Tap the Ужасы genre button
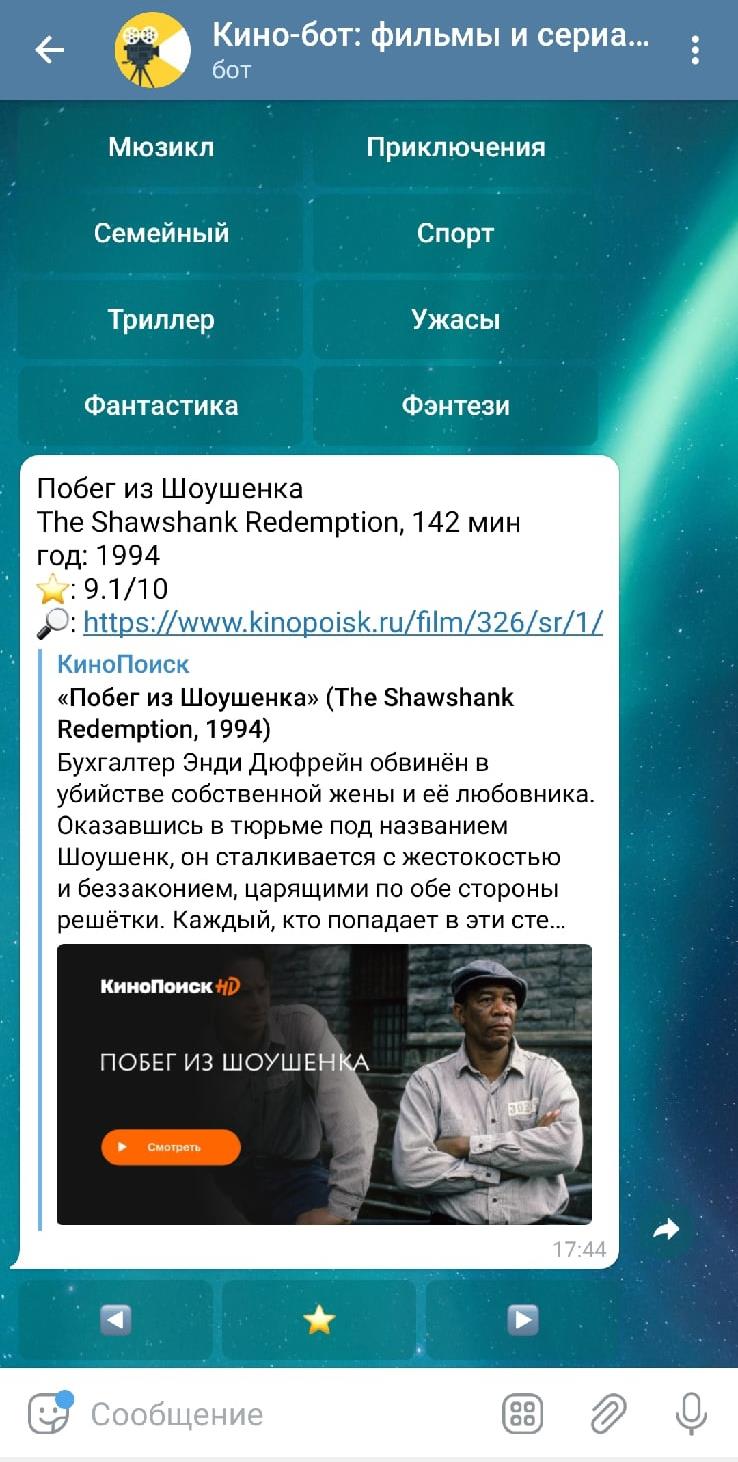Viewport: 738px width, 1462px height. pyautogui.click(x=456, y=320)
